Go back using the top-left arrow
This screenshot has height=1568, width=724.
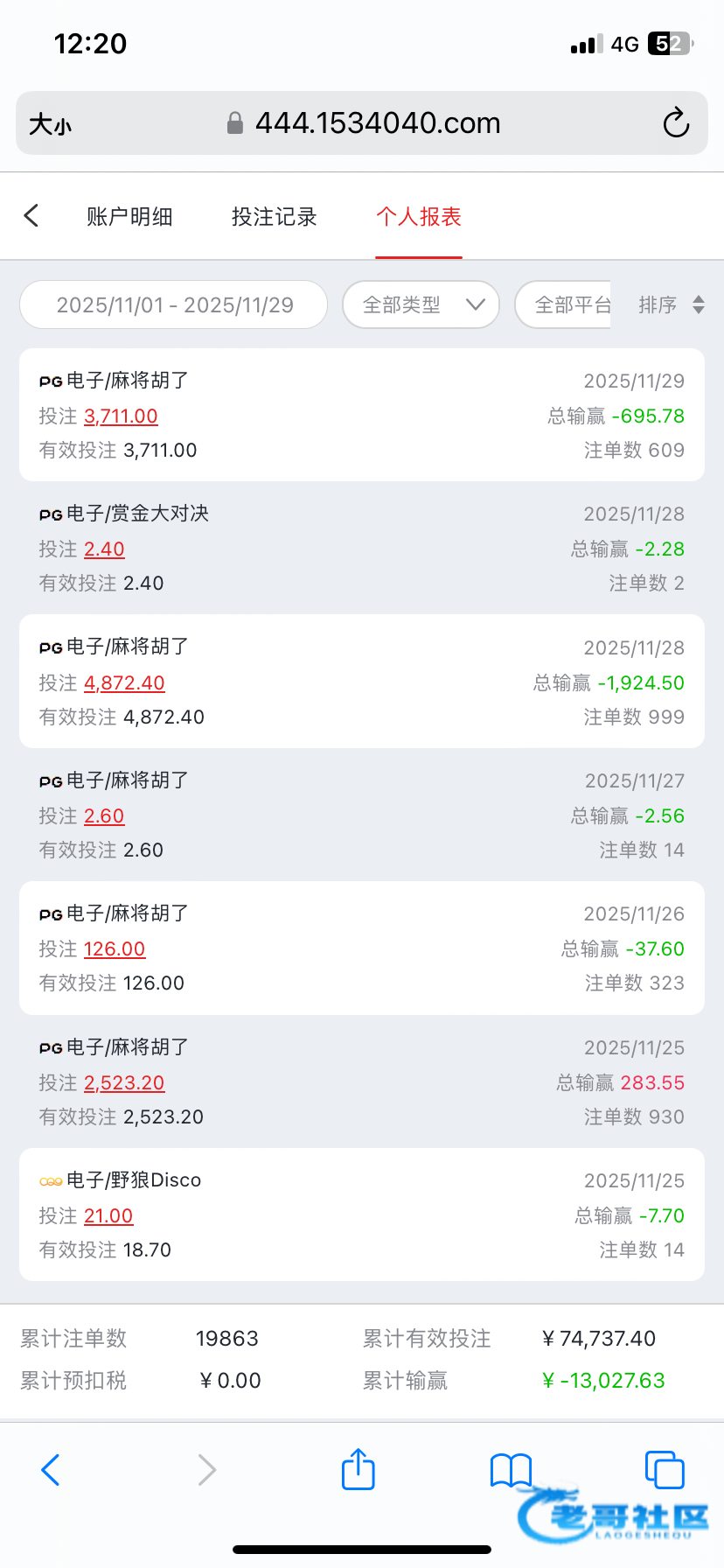[x=31, y=215]
